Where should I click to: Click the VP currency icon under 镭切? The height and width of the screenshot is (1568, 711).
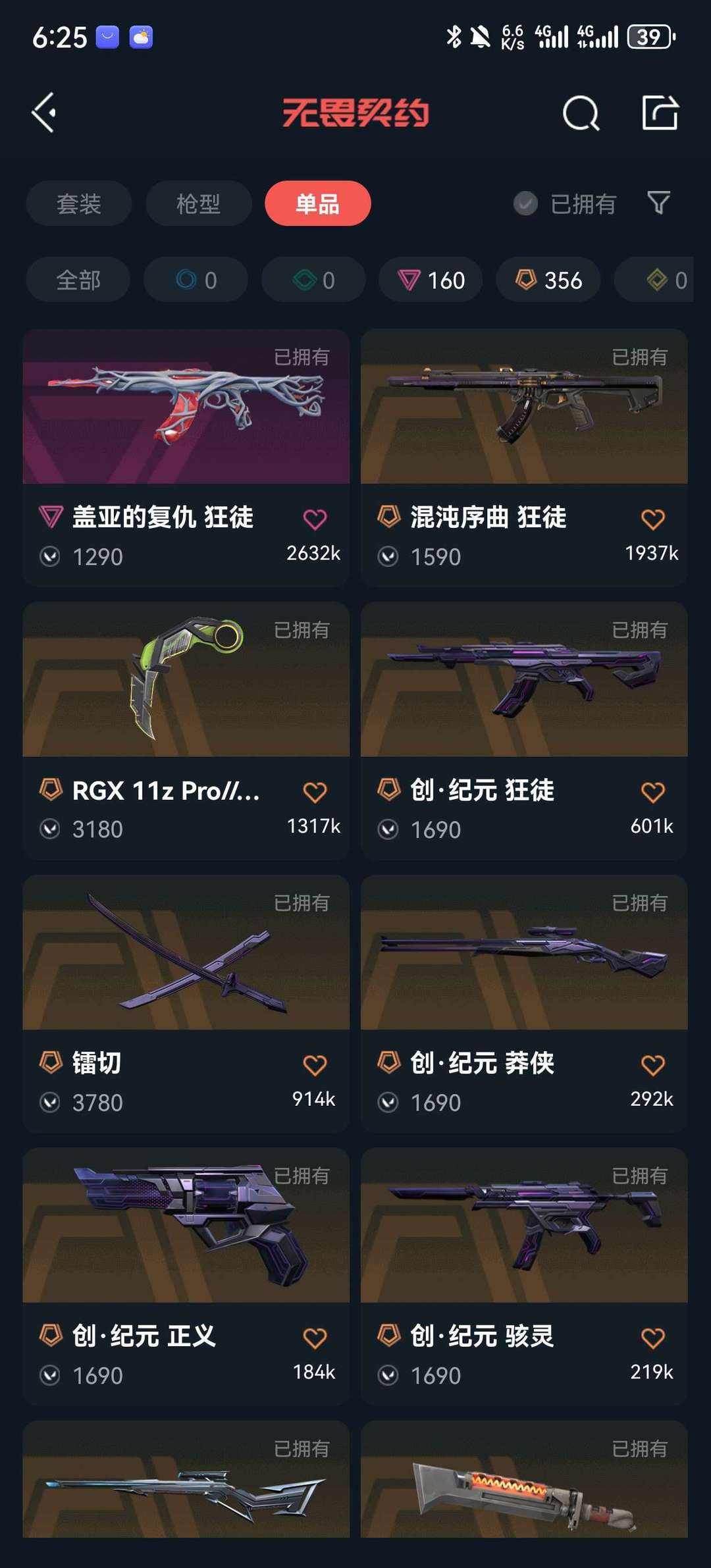click(x=49, y=1101)
